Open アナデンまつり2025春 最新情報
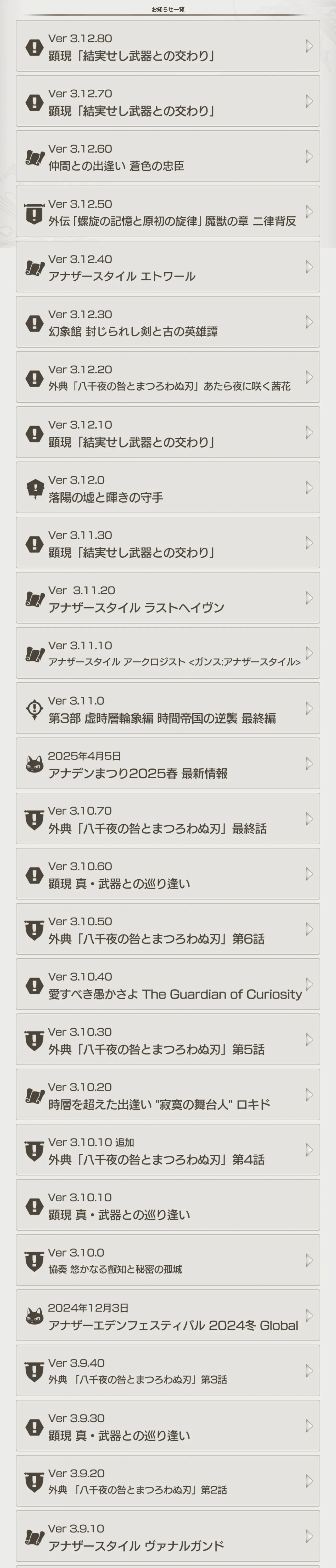This screenshot has height=1568, width=336. [x=168, y=764]
